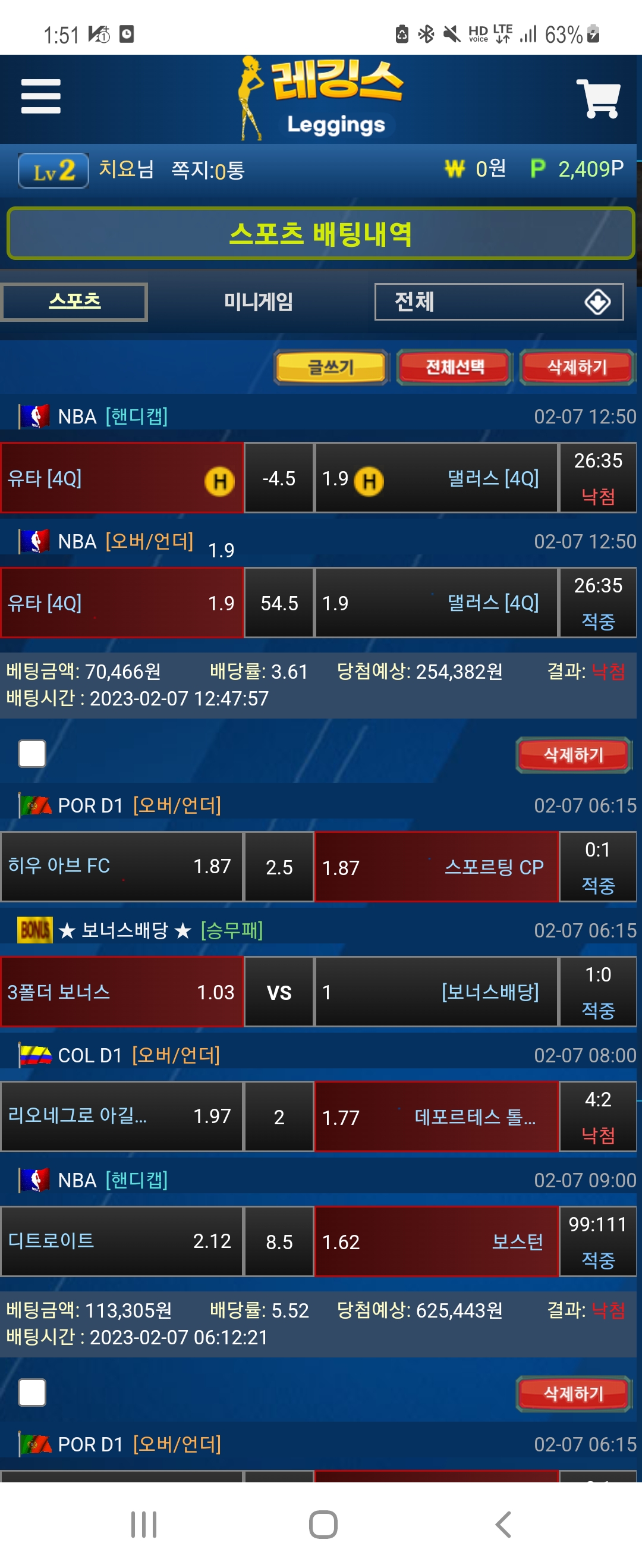Switch to the 스포츠 tab
642x1568 pixels.
(74, 302)
